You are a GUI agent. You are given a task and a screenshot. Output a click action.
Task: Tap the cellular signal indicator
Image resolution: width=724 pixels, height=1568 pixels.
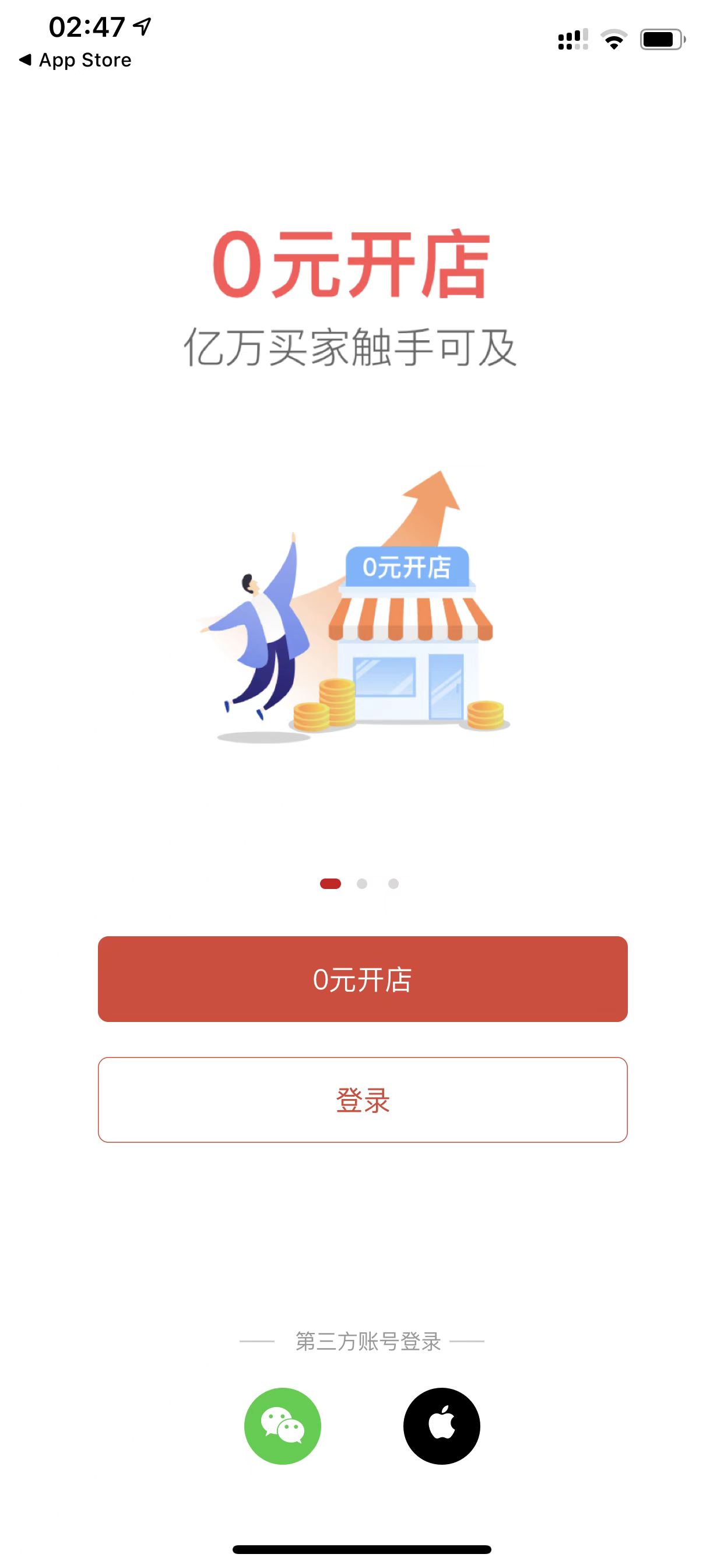[x=572, y=38]
